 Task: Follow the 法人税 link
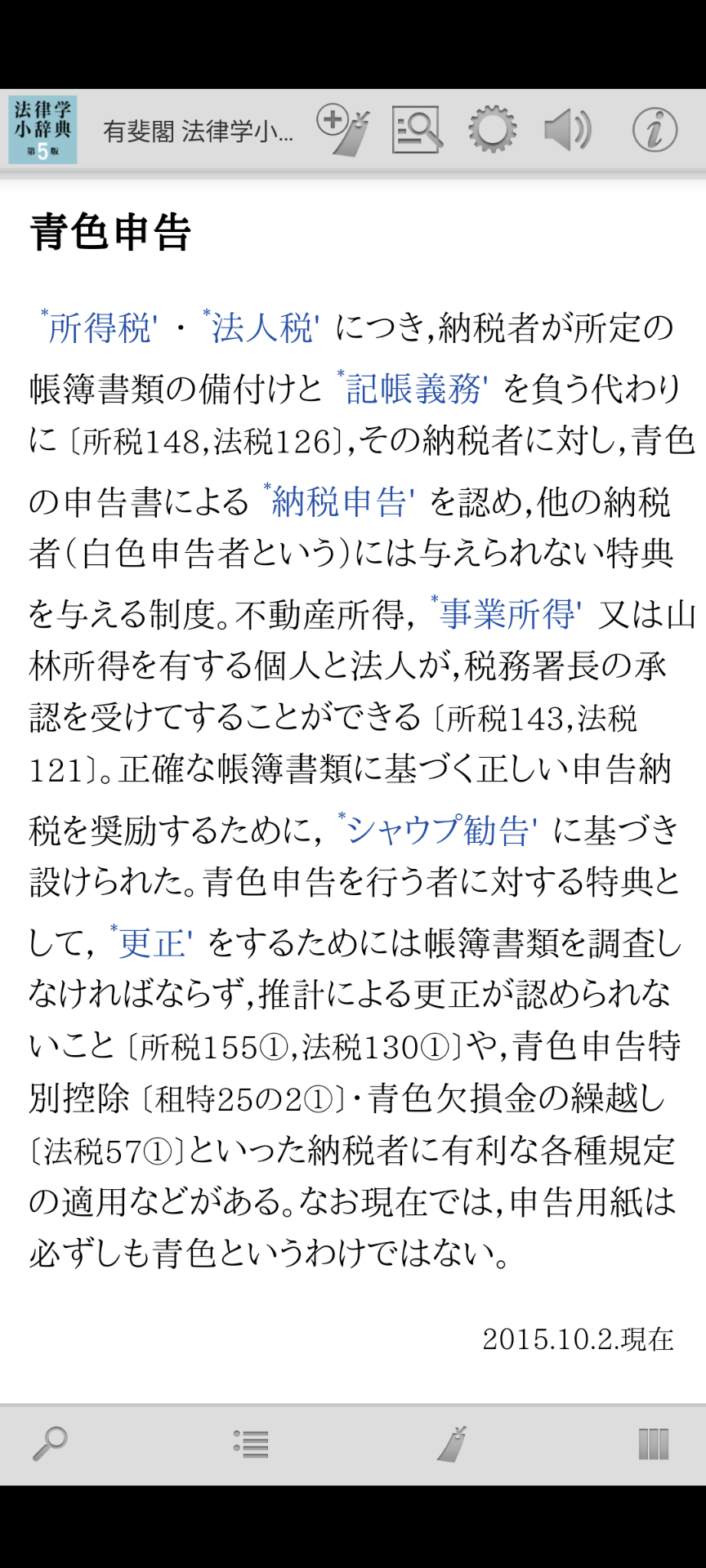click(262, 328)
